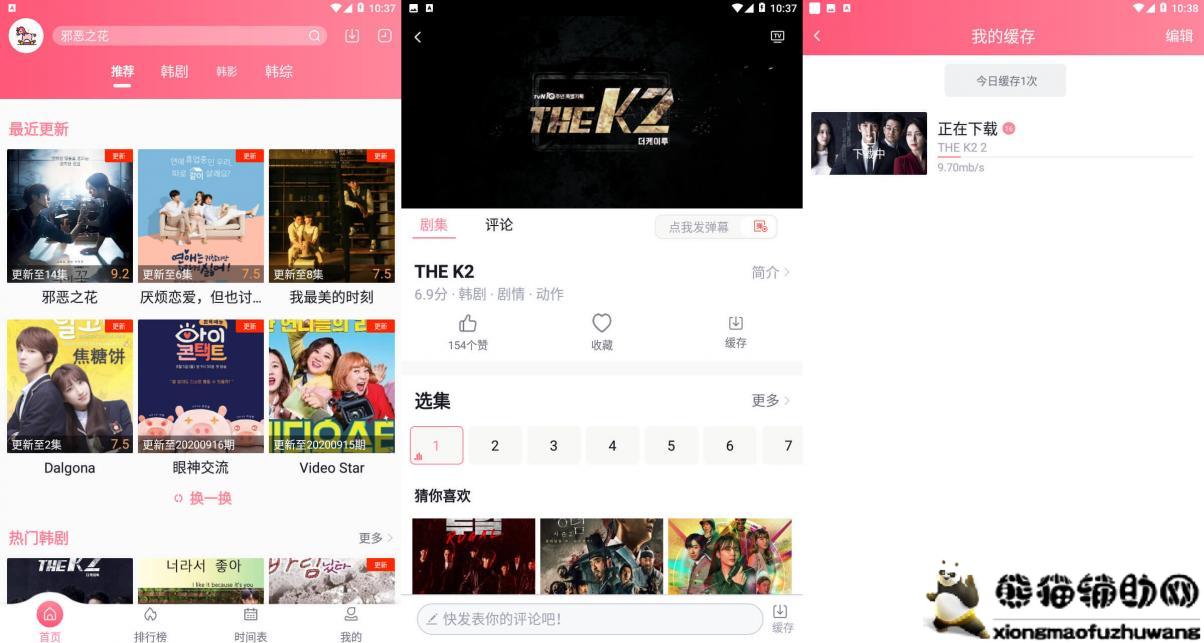Open 简介 for THE K2

pos(770,272)
